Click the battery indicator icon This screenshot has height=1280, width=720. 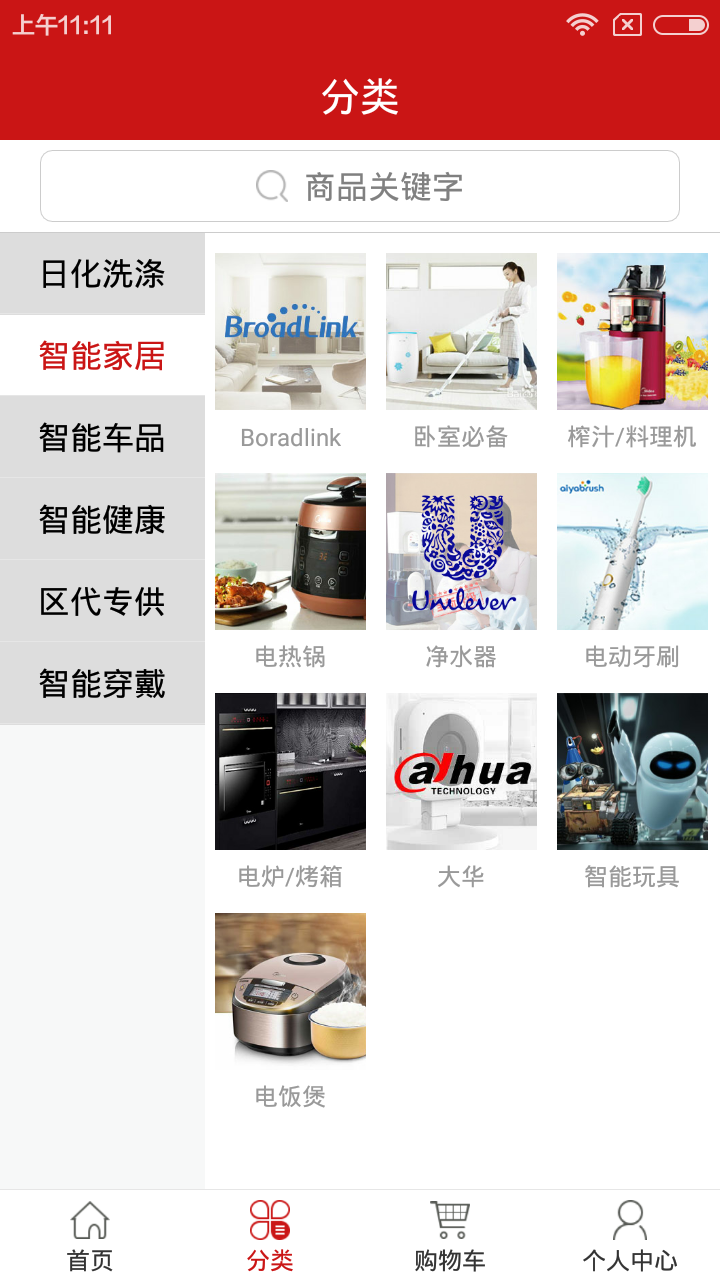(x=683, y=24)
